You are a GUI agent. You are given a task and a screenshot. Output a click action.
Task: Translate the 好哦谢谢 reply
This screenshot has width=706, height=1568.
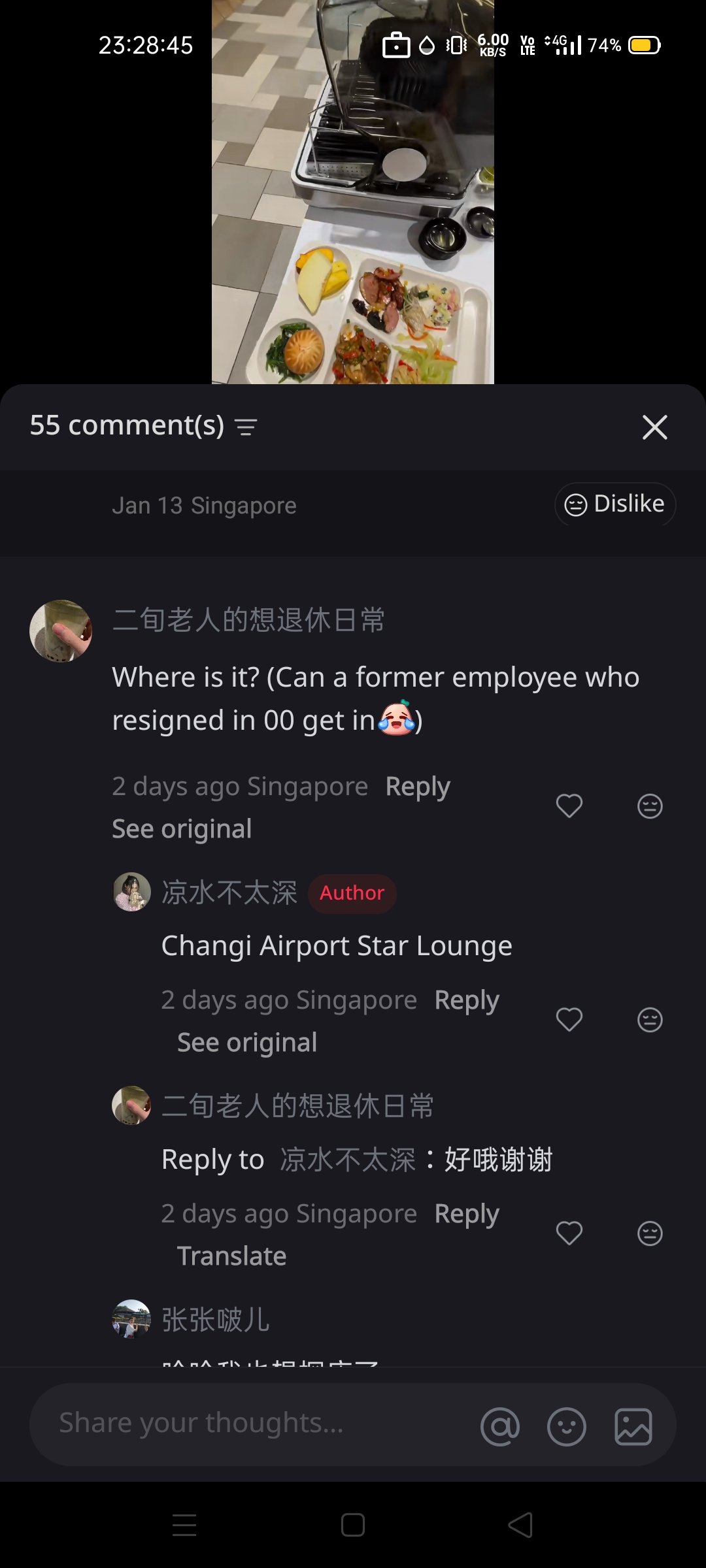(231, 1256)
